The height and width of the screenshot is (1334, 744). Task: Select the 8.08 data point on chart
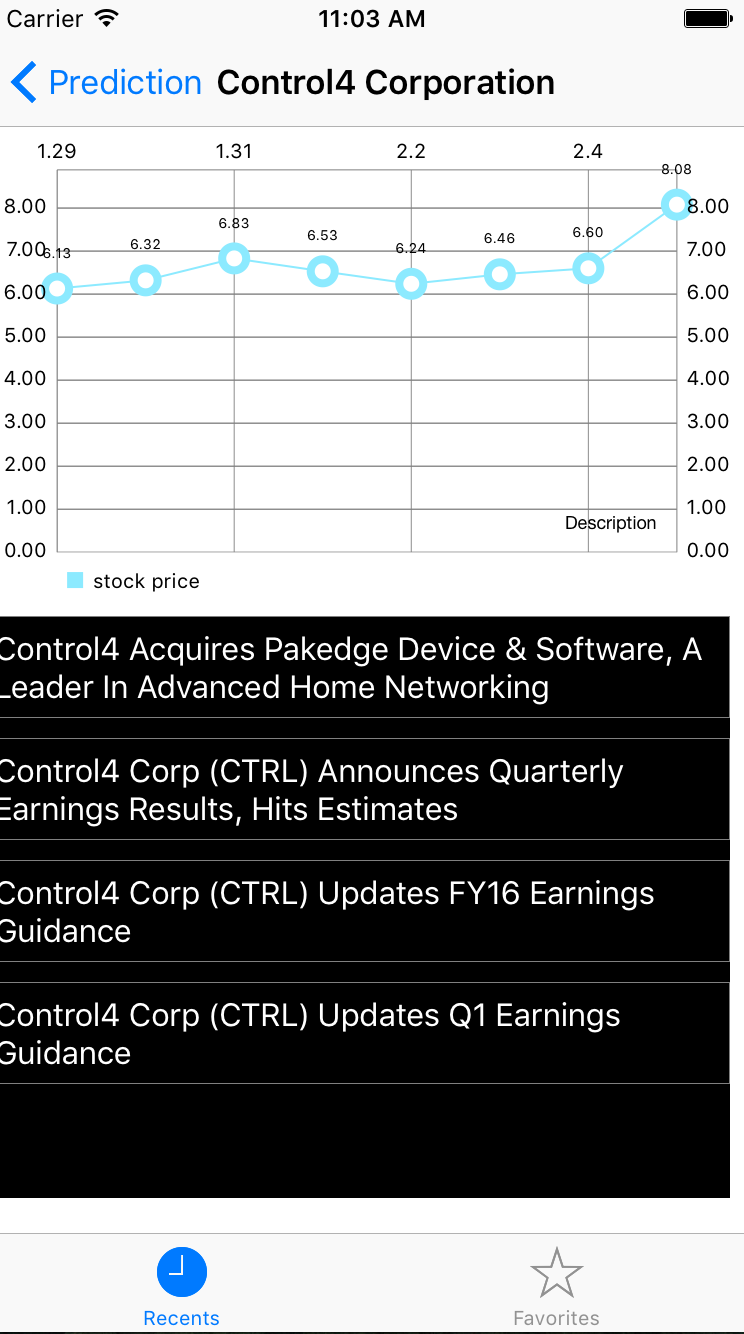pyautogui.click(x=677, y=205)
